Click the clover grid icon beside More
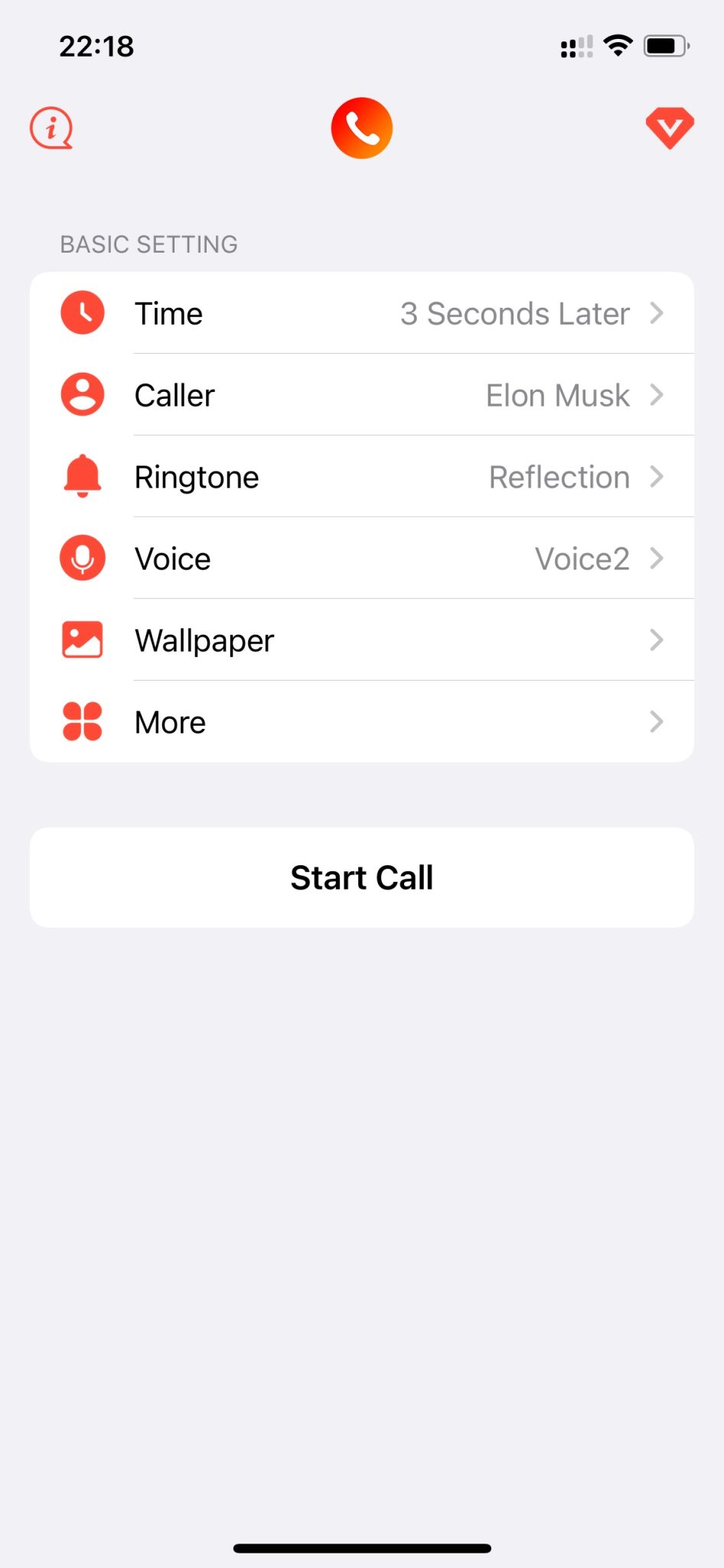Screen dimensions: 724x1568 click(82, 720)
